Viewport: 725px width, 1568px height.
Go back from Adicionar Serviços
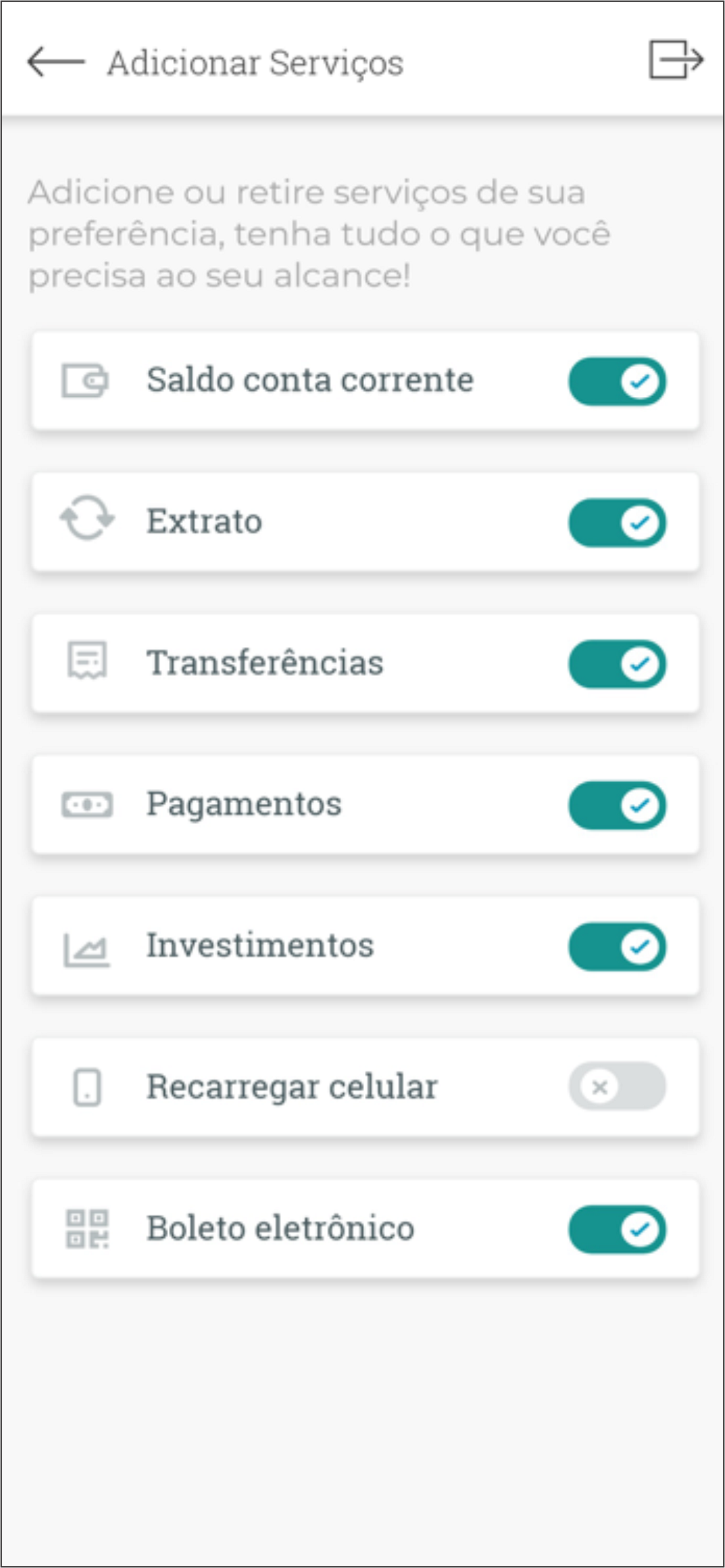(56, 62)
